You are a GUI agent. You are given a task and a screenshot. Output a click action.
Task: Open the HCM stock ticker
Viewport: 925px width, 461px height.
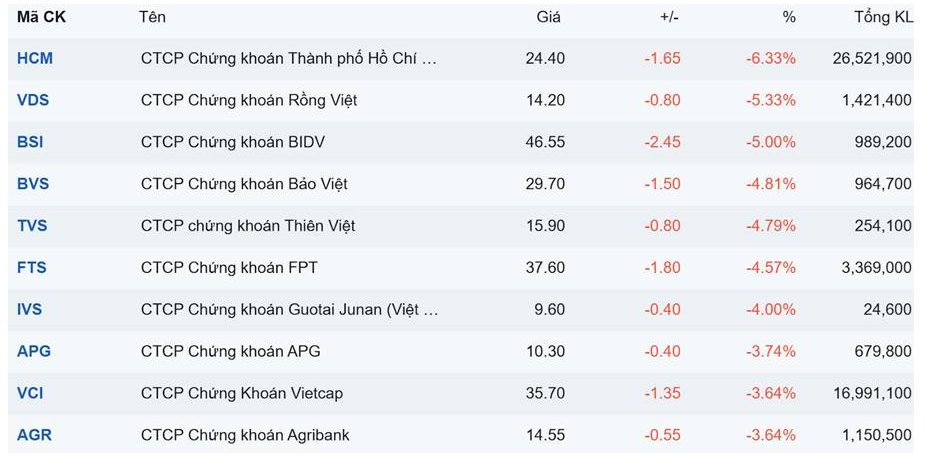tap(35, 59)
